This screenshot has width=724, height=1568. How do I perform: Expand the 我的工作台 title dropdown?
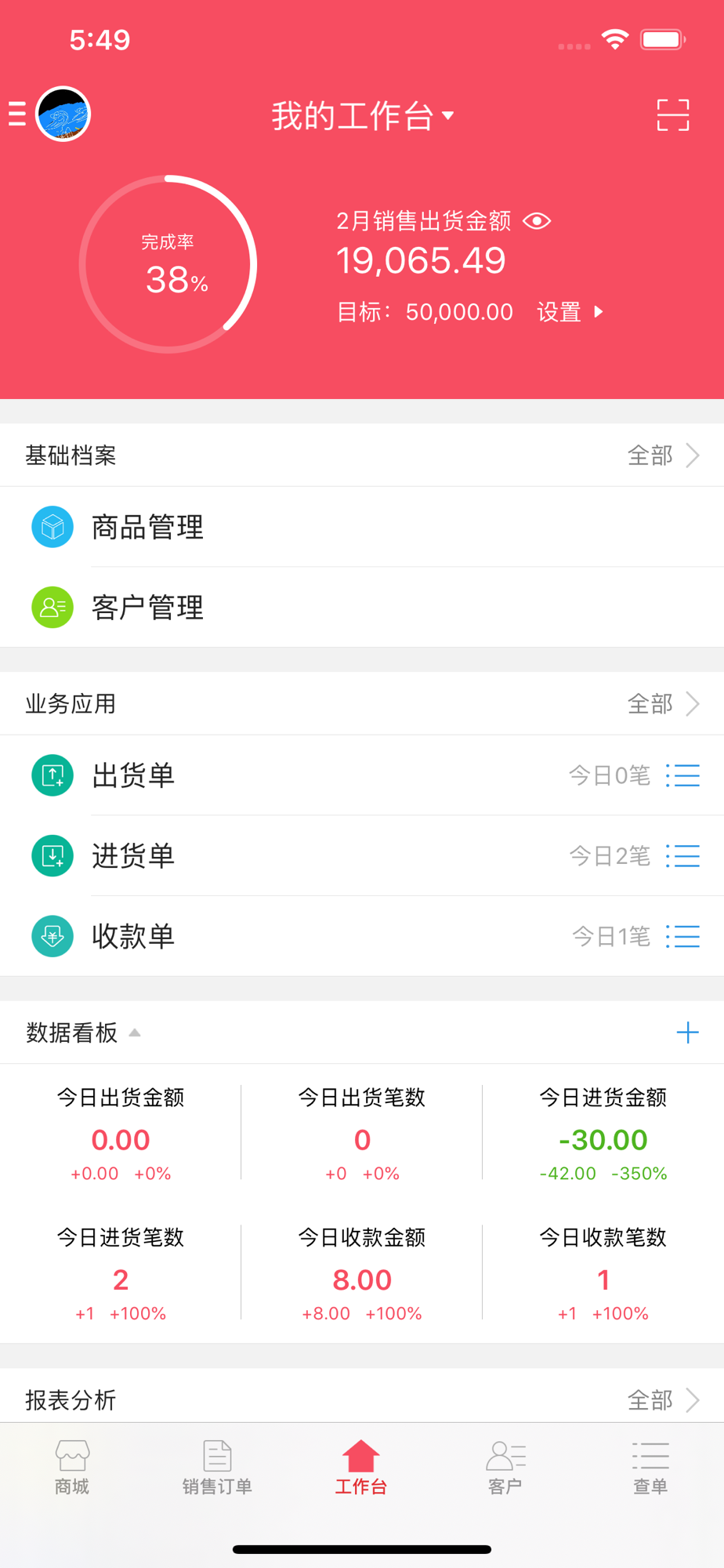click(x=362, y=116)
